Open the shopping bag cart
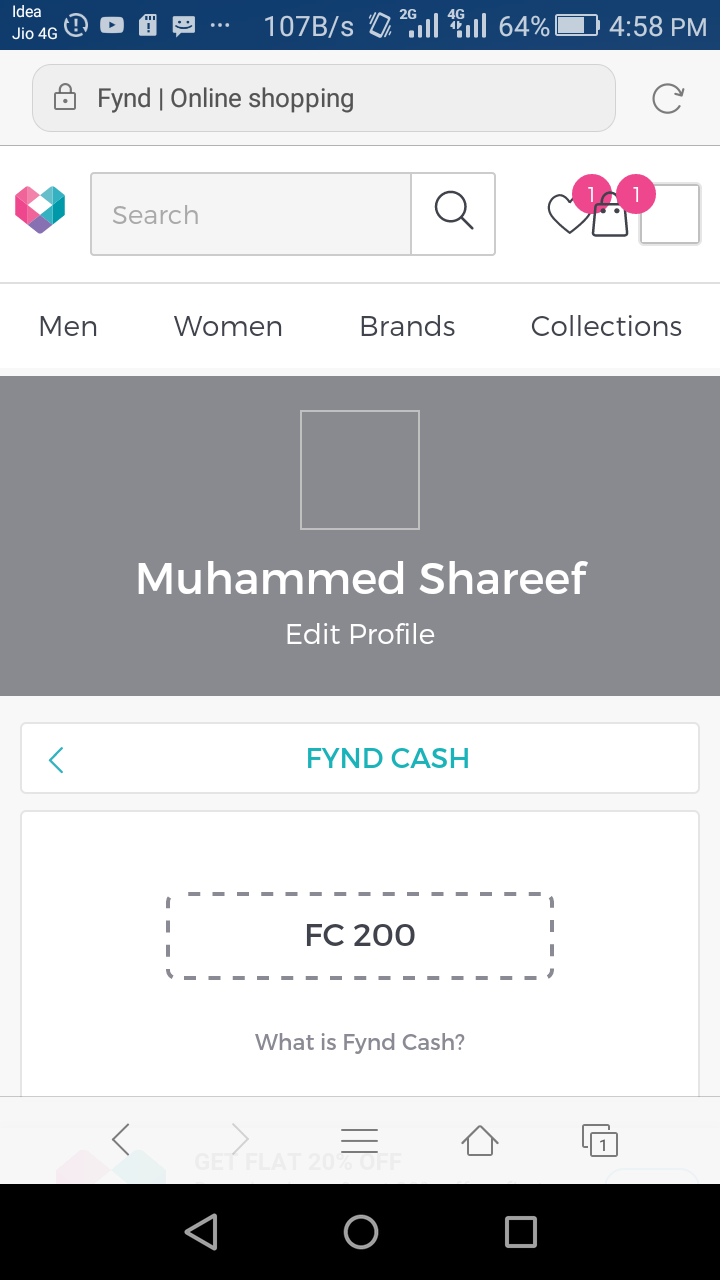 [610, 215]
